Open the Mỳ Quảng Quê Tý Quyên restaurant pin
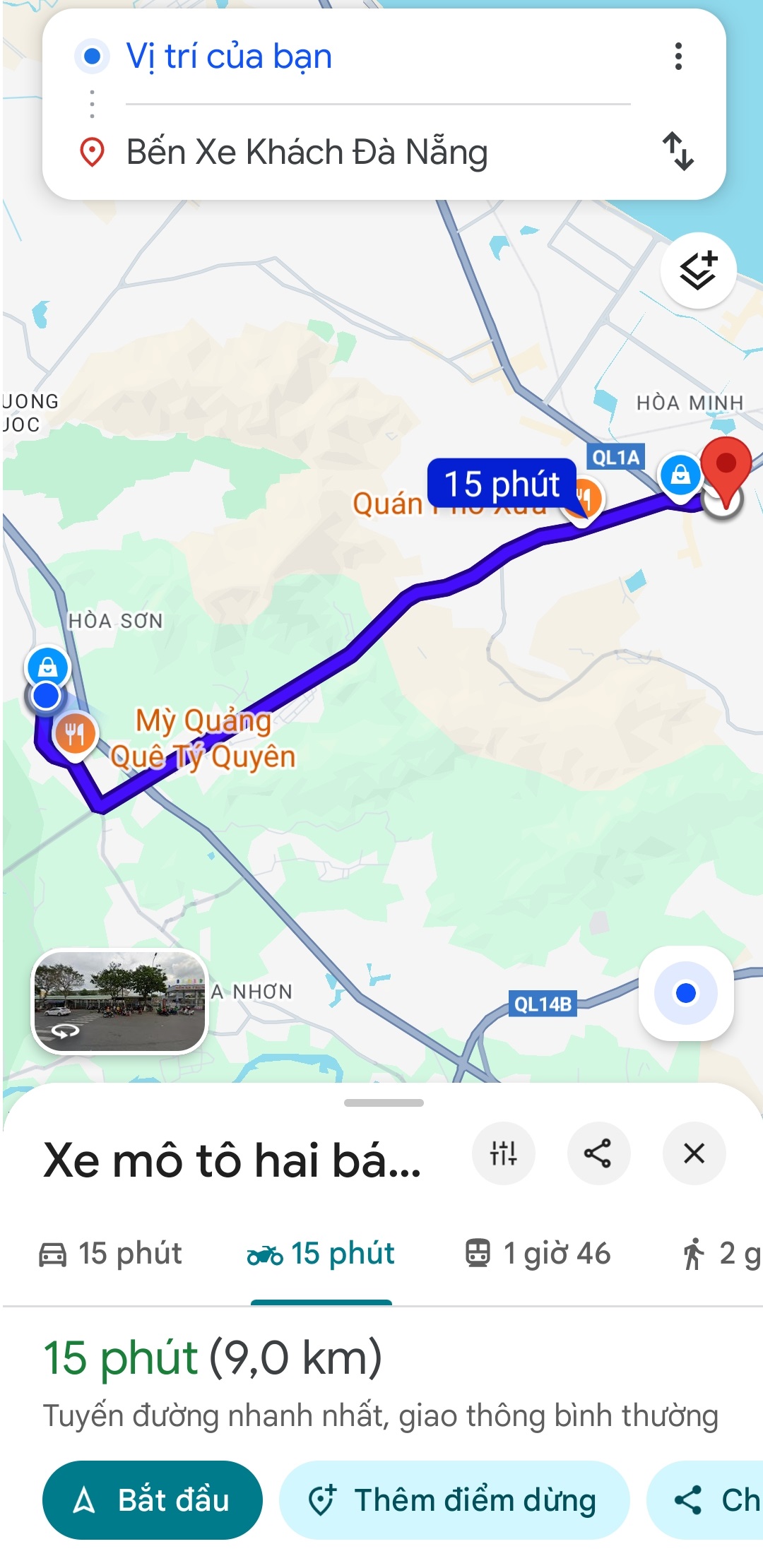Viewport: 763px width, 1568px height. (75, 735)
